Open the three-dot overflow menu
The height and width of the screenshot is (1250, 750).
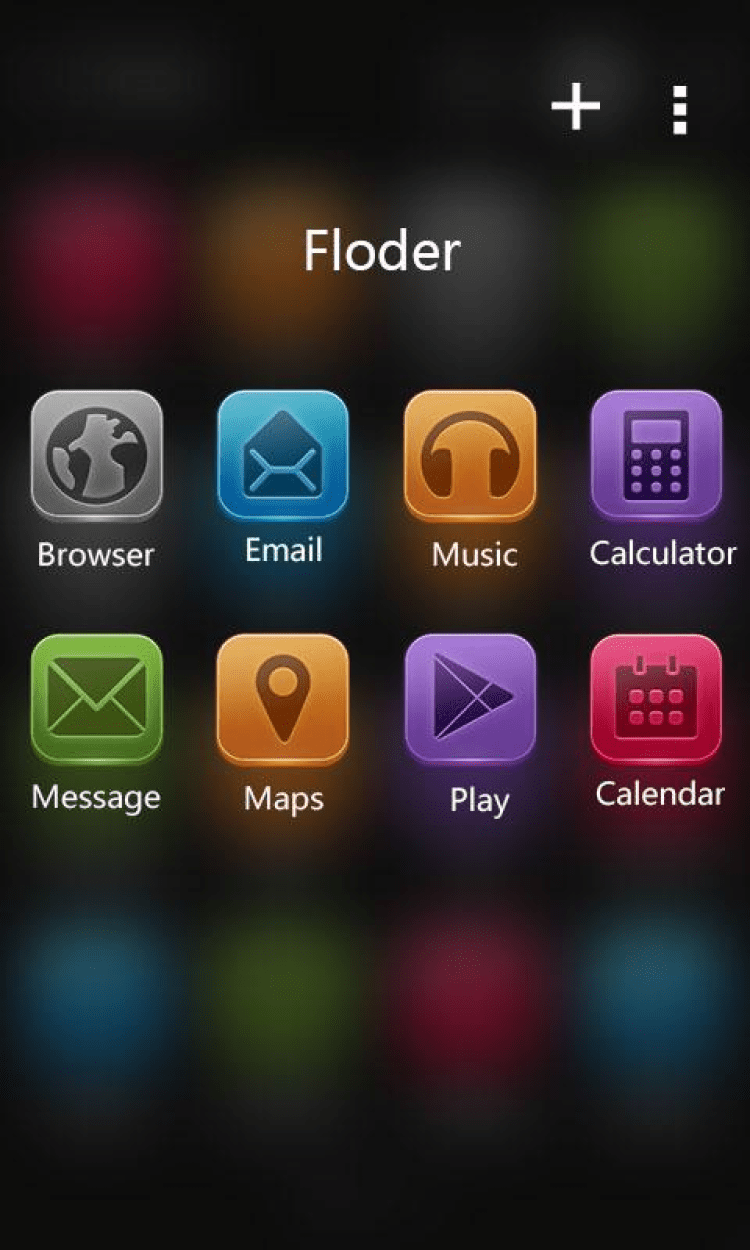pyautogui.click(x=680, y=109)
